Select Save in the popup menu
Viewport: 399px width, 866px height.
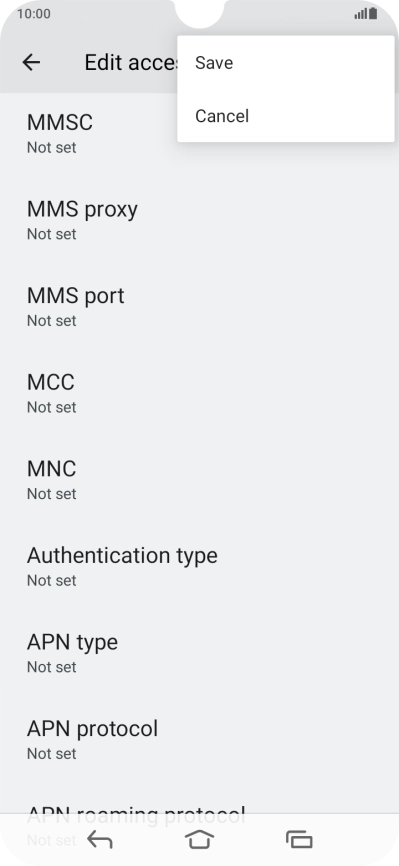pos(286,63)
